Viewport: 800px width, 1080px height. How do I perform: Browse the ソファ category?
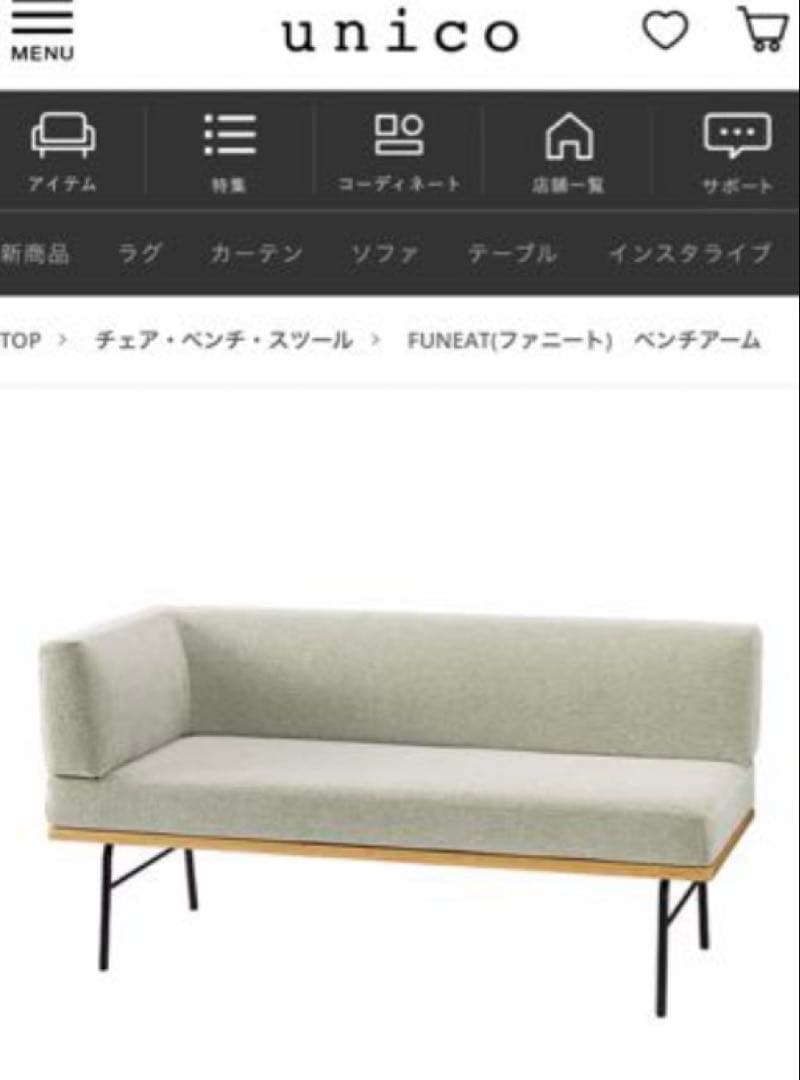(385, 254)
